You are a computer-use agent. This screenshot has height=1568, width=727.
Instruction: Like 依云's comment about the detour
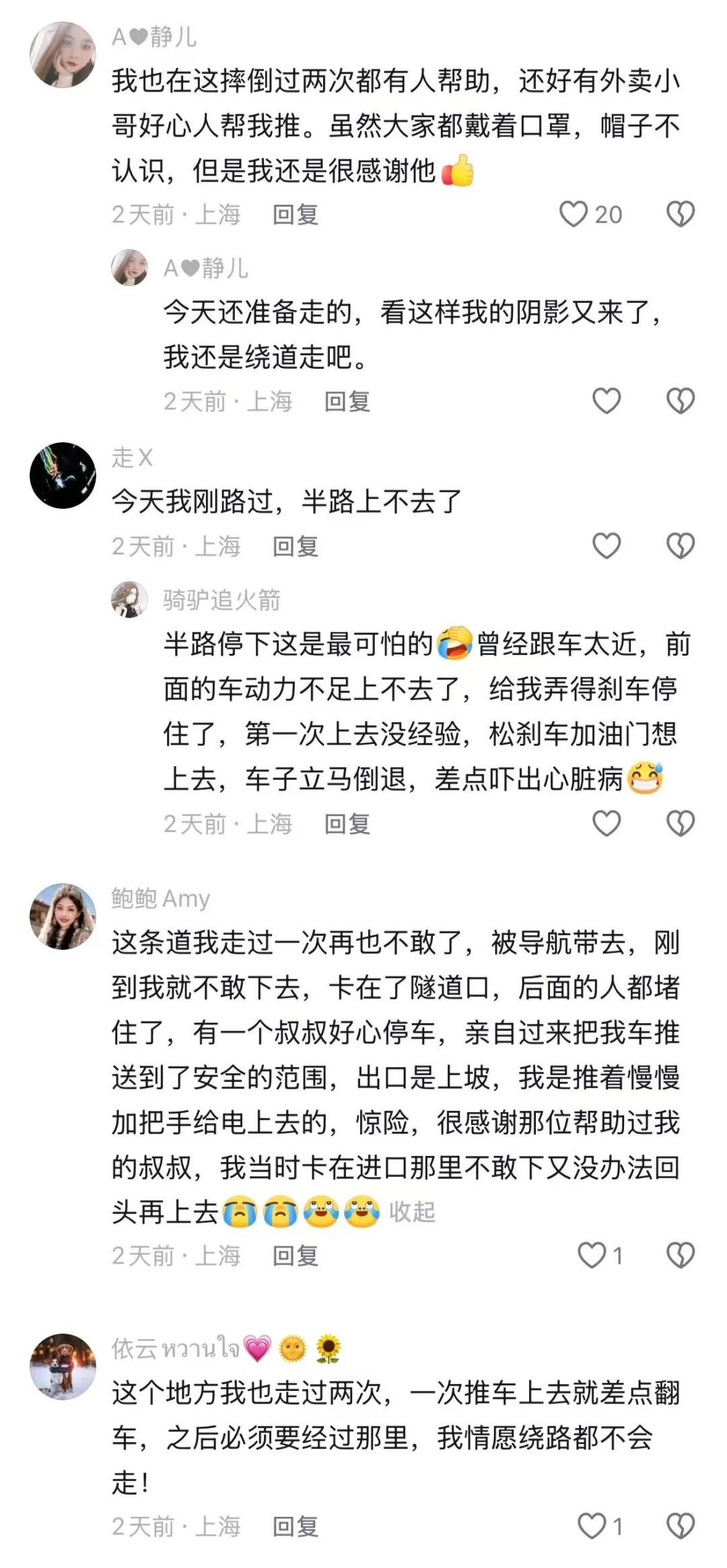592,1526
